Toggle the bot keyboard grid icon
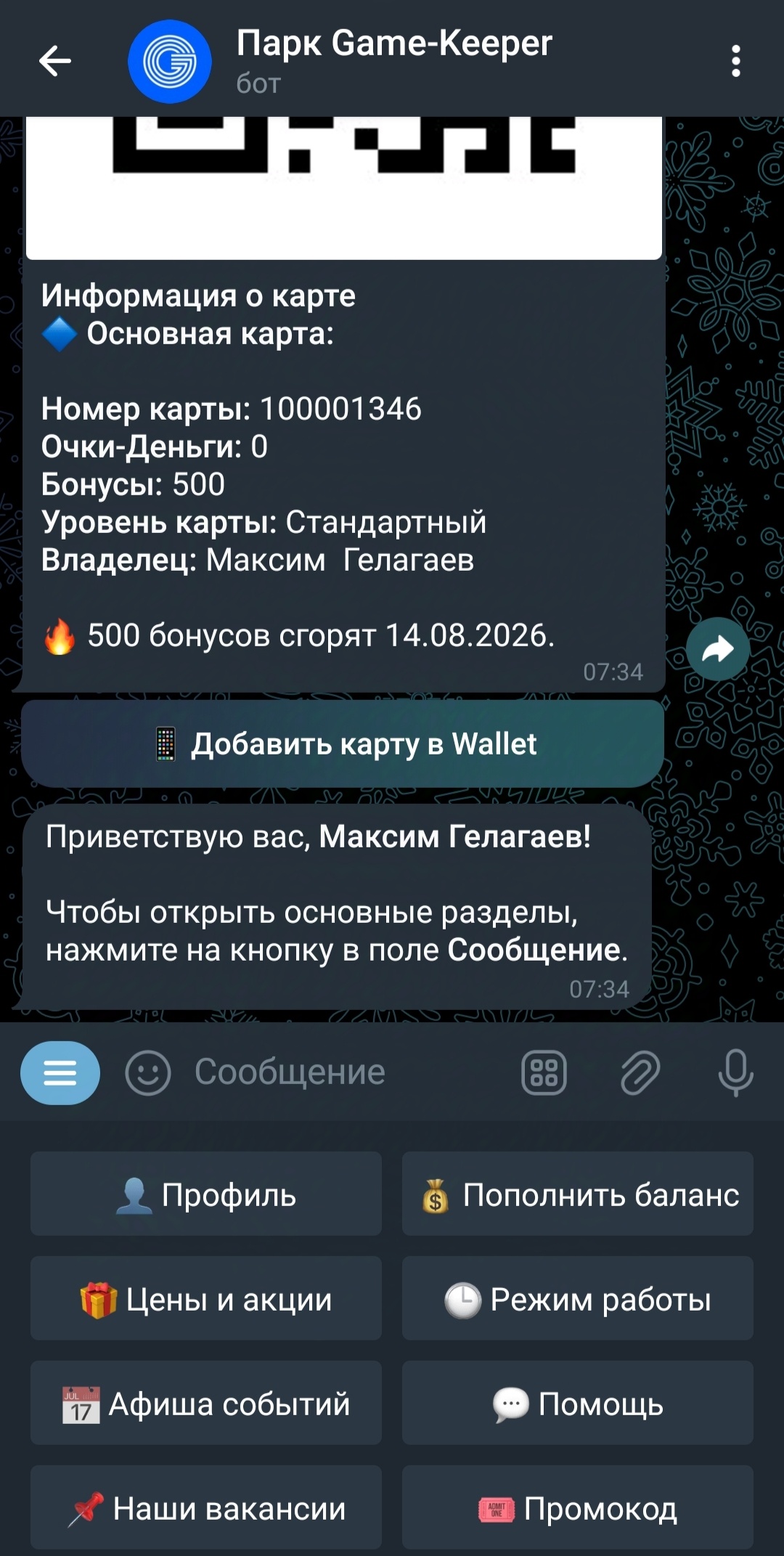 544,1072
